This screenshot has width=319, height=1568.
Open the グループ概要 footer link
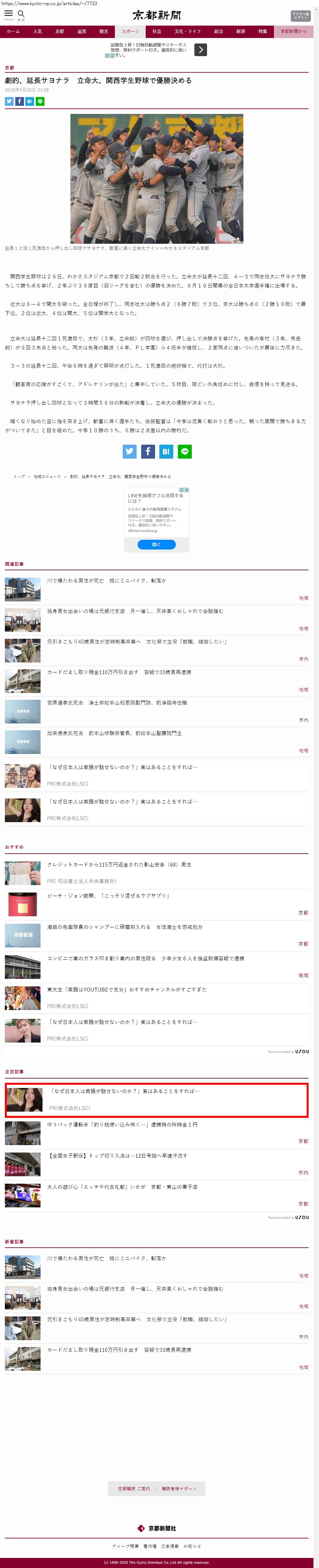click(x=125, y=1546)
